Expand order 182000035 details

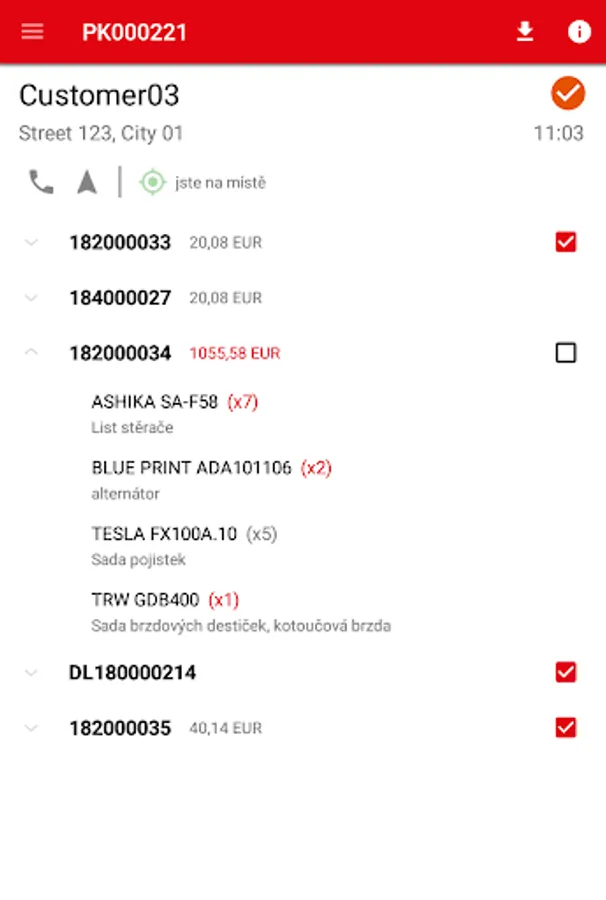(31, 728)
